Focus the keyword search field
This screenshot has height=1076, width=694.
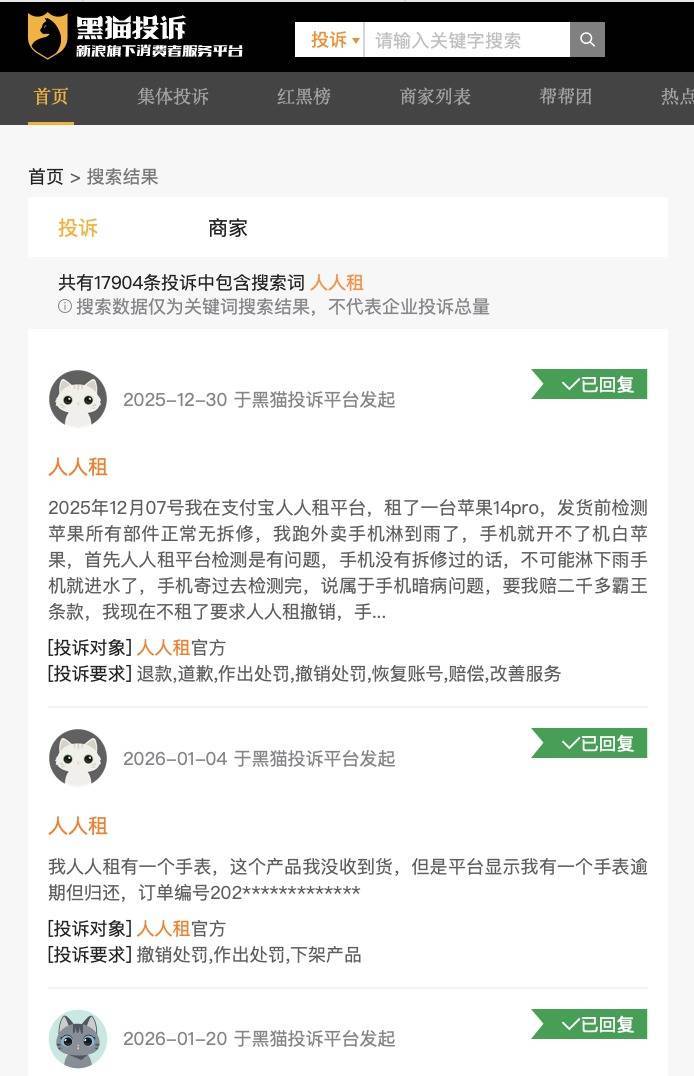point(465,40)
